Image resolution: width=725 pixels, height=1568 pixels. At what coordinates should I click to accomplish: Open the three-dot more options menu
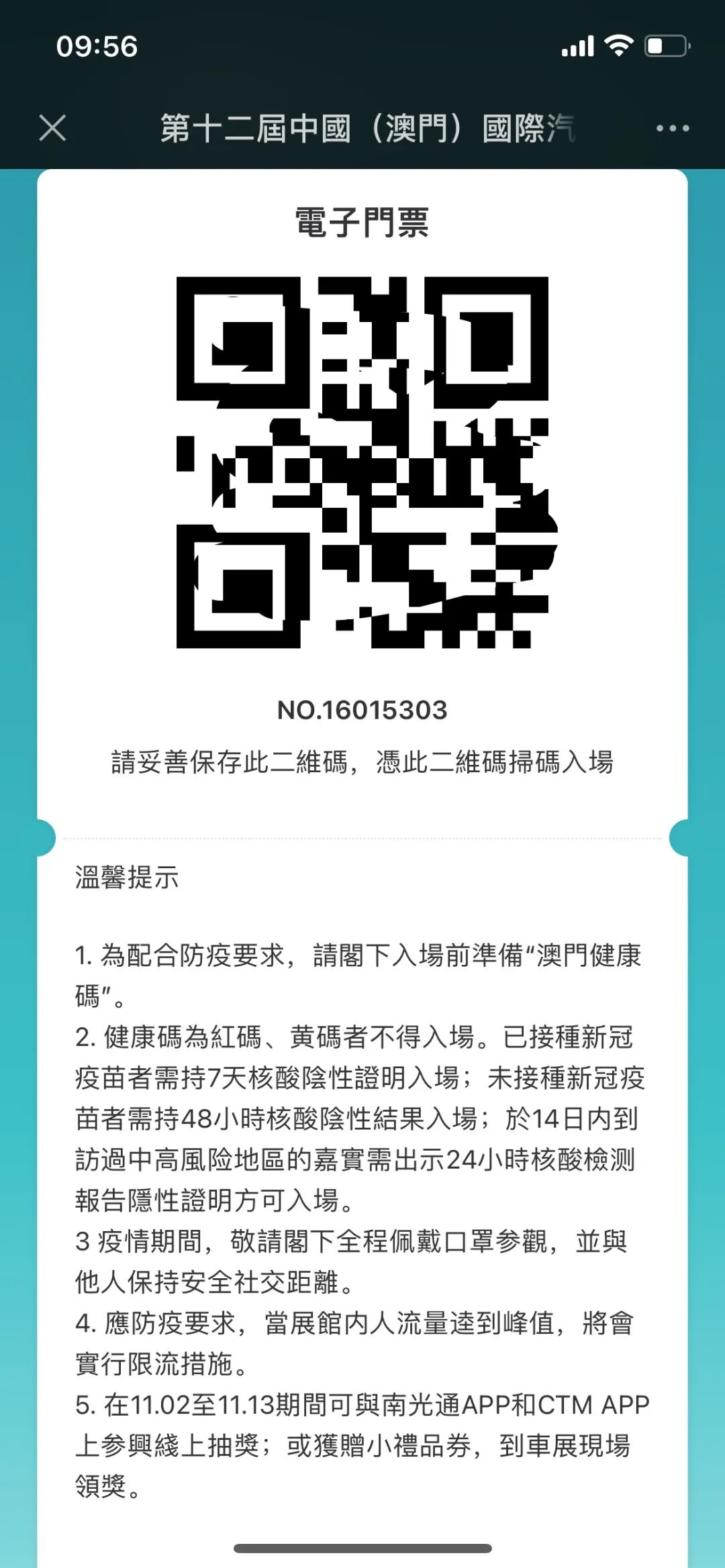(x=672, y=128)
